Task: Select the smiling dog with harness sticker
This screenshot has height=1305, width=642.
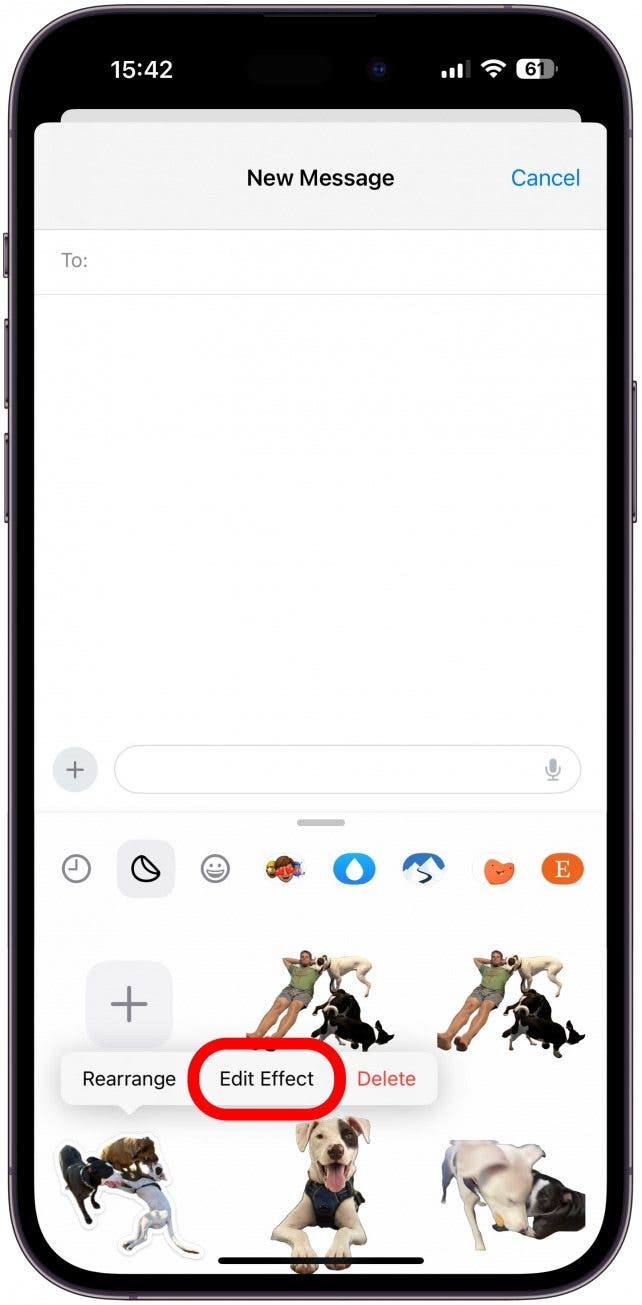Action: tap(322, 1190)
